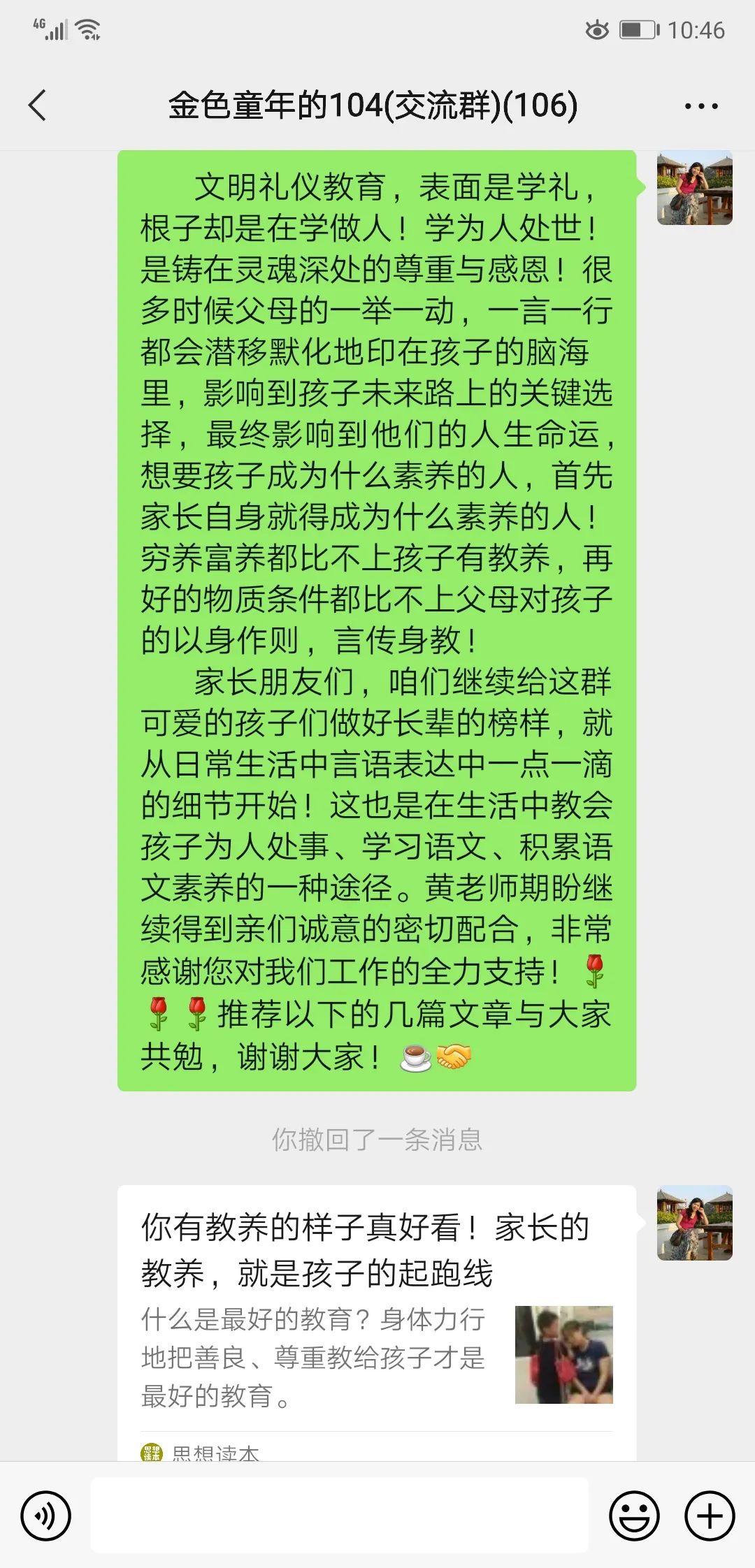
Task: View sender's avatar next to green message
Action: tap(694, 189)
